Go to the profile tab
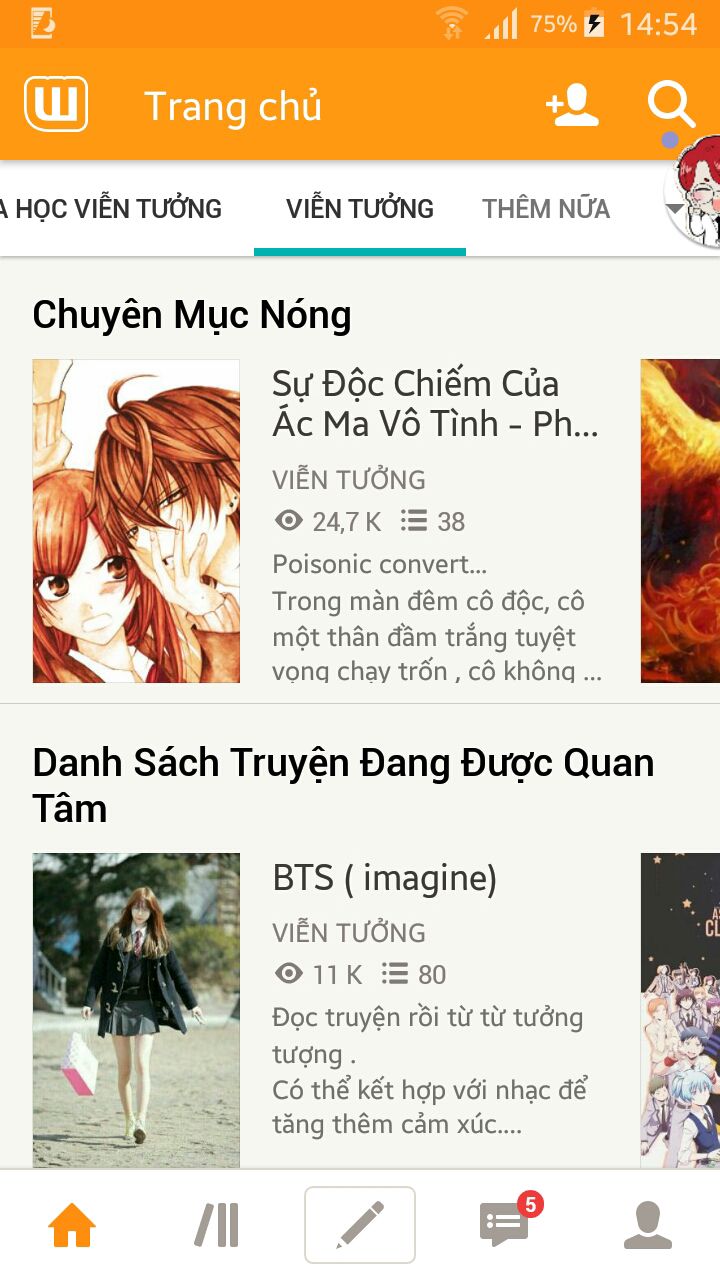 (648, 1225)
